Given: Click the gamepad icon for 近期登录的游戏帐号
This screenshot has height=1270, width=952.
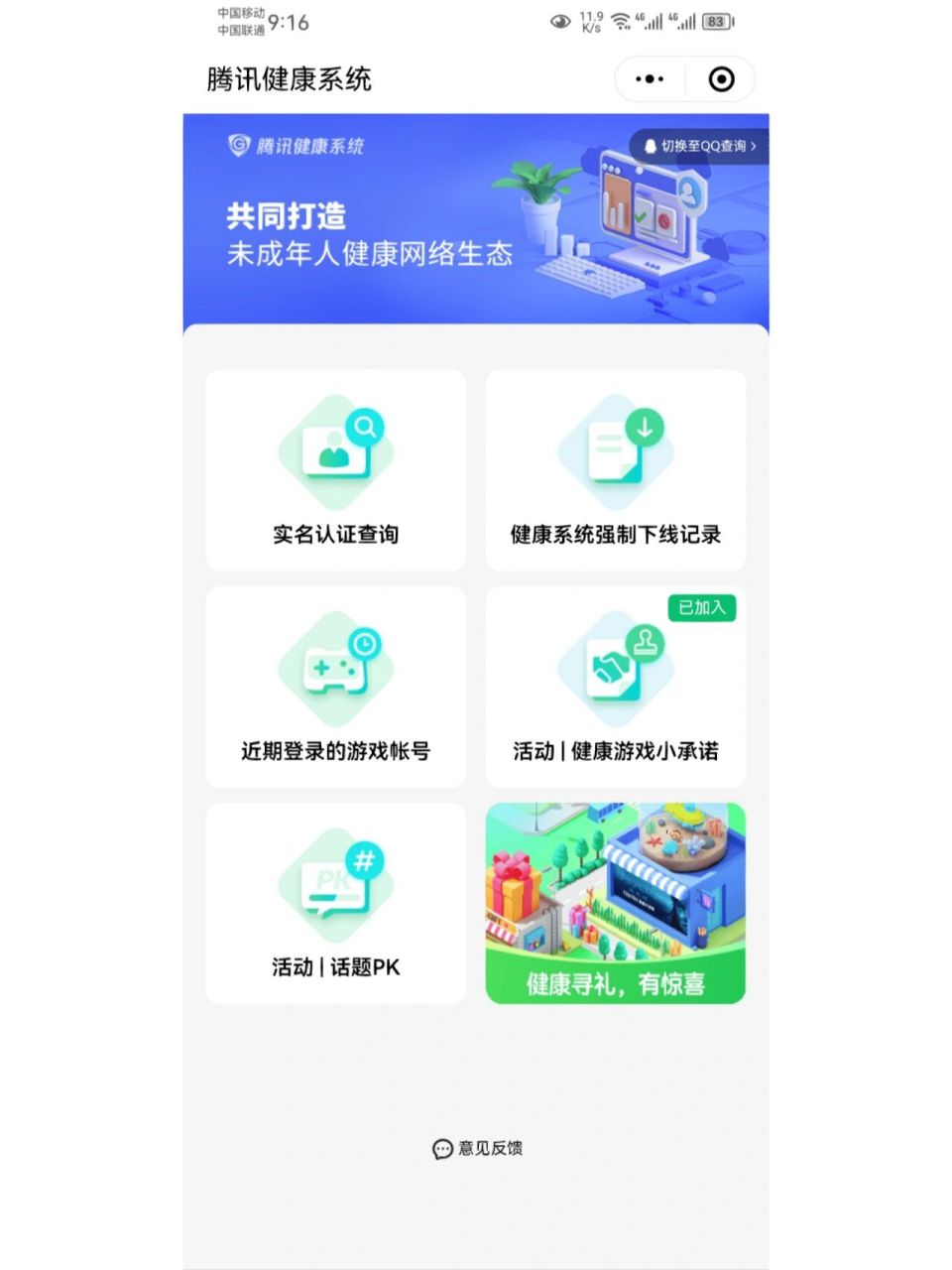Looking at the screenshot, I should tap(334, 668).
